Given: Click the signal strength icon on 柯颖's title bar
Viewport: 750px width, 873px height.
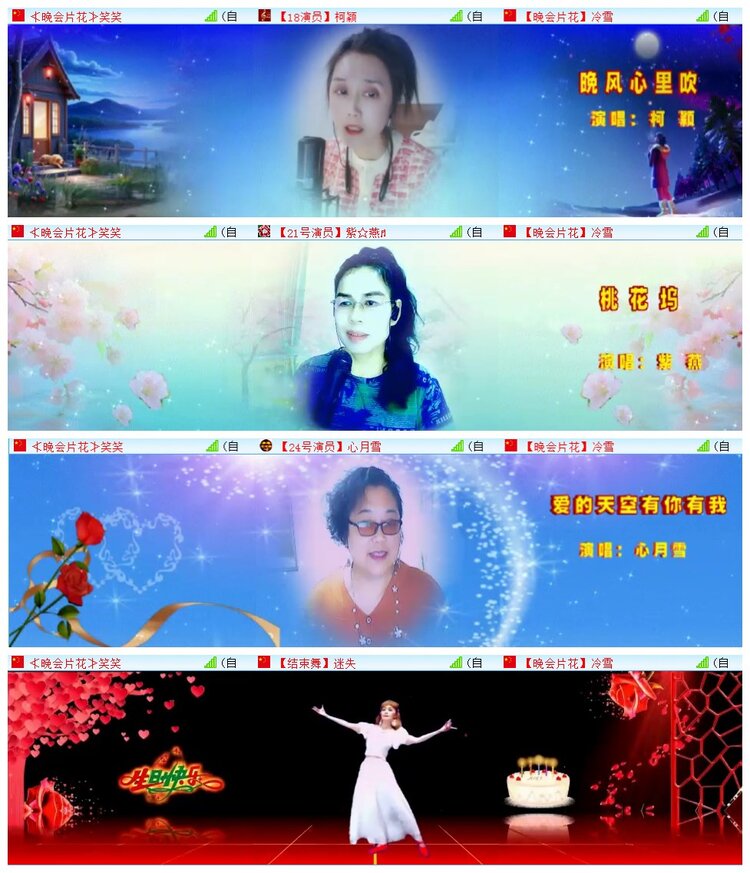Looking at the screenshot, I should pyautogui.click(x=456, y=15).
